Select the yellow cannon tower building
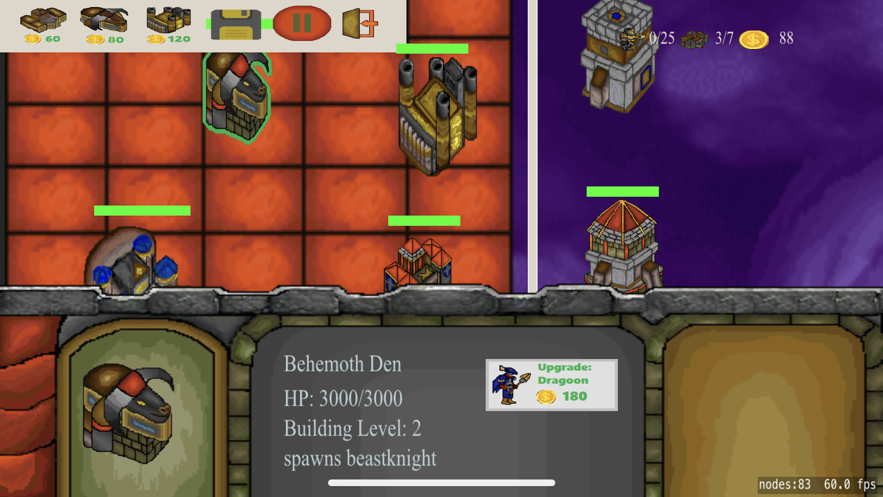Image resolution: width=883 pixels, height=497 pixels. [435, 112]
